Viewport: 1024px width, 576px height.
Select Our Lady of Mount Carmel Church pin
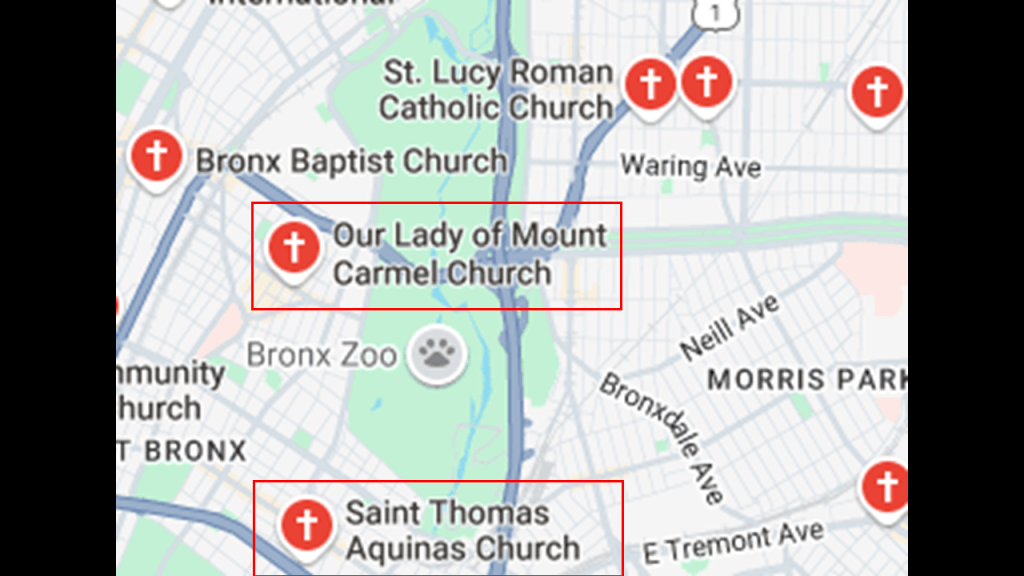coord(293,247)
